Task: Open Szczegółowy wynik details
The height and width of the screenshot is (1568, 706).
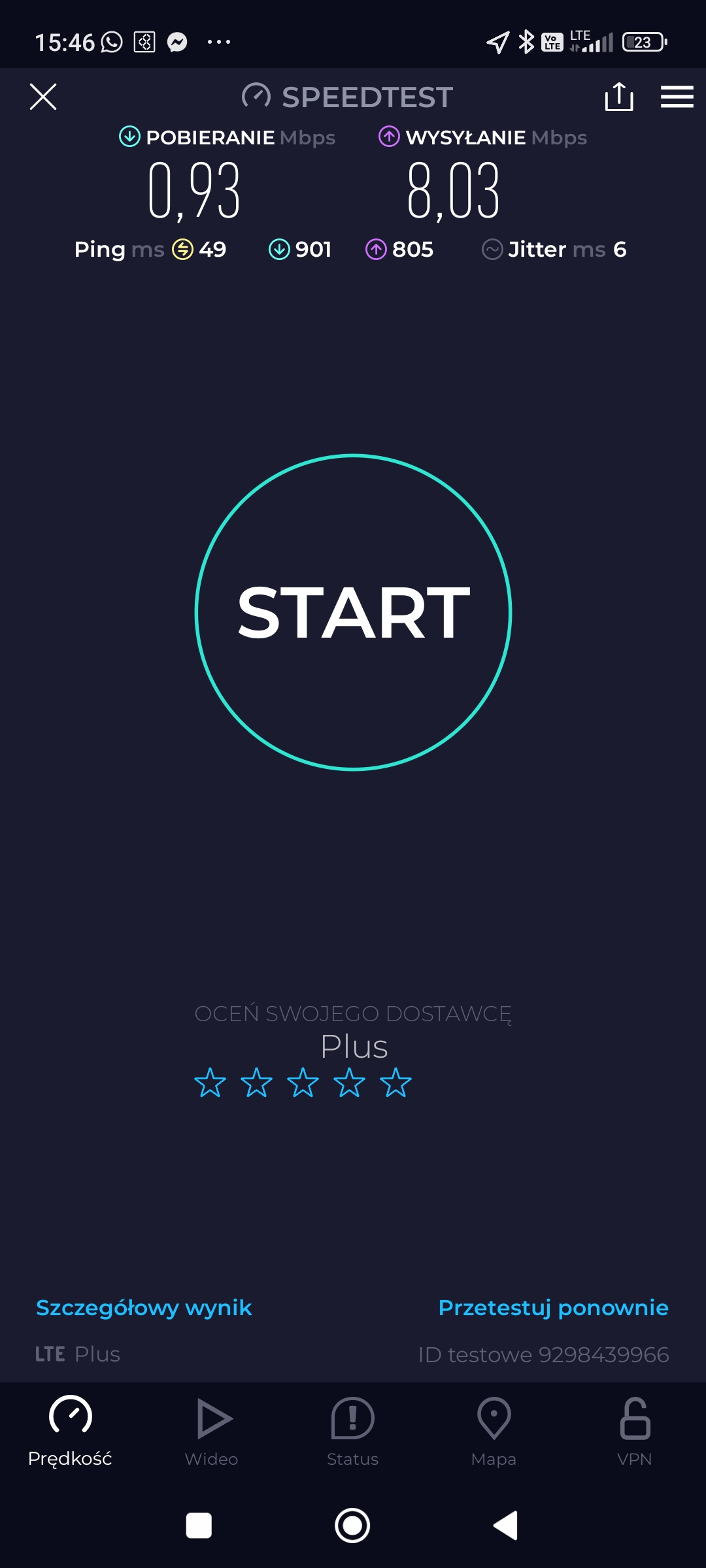Action: coord(144,1307)
